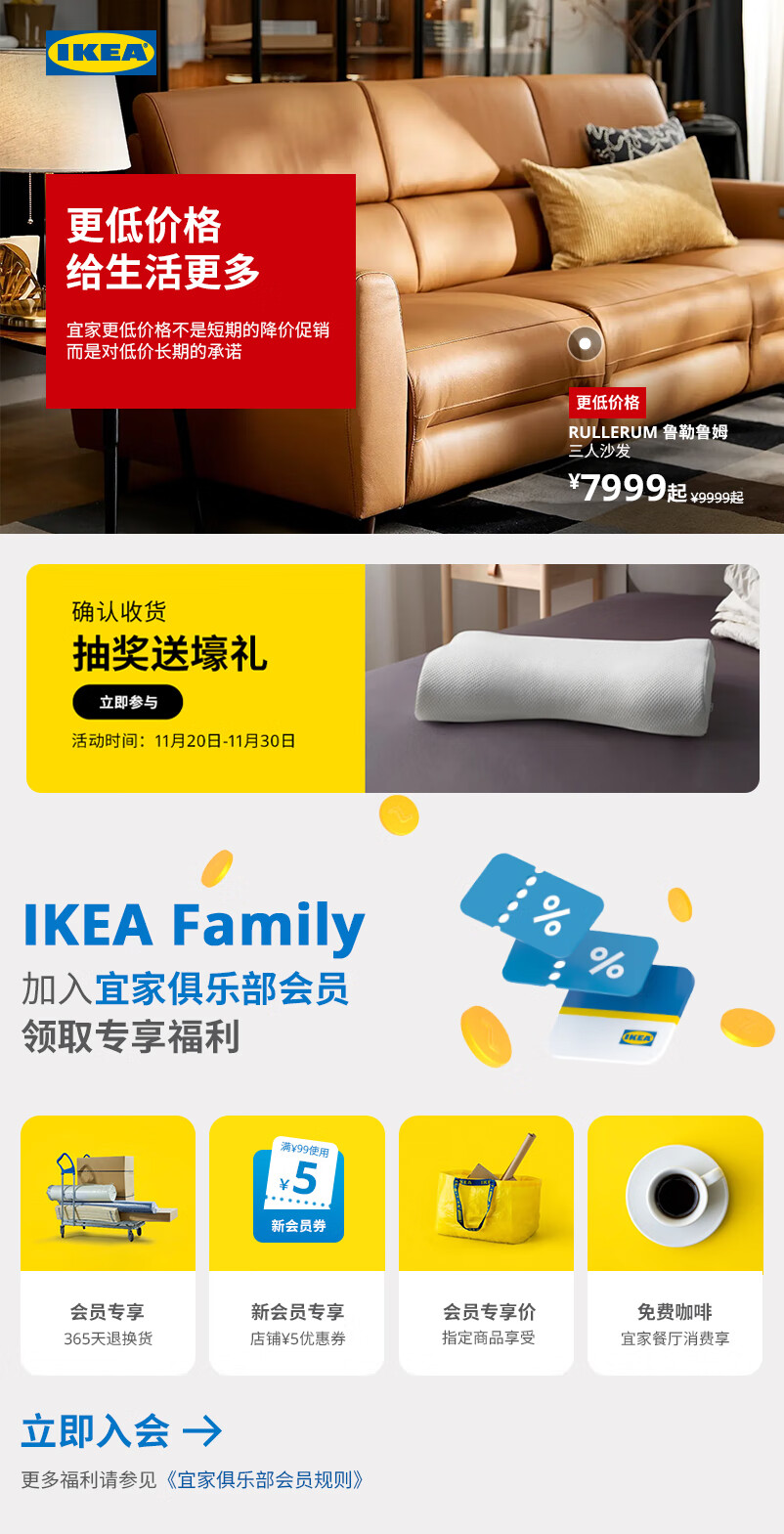Open the 免费咖啡 card

[675, 1245]
